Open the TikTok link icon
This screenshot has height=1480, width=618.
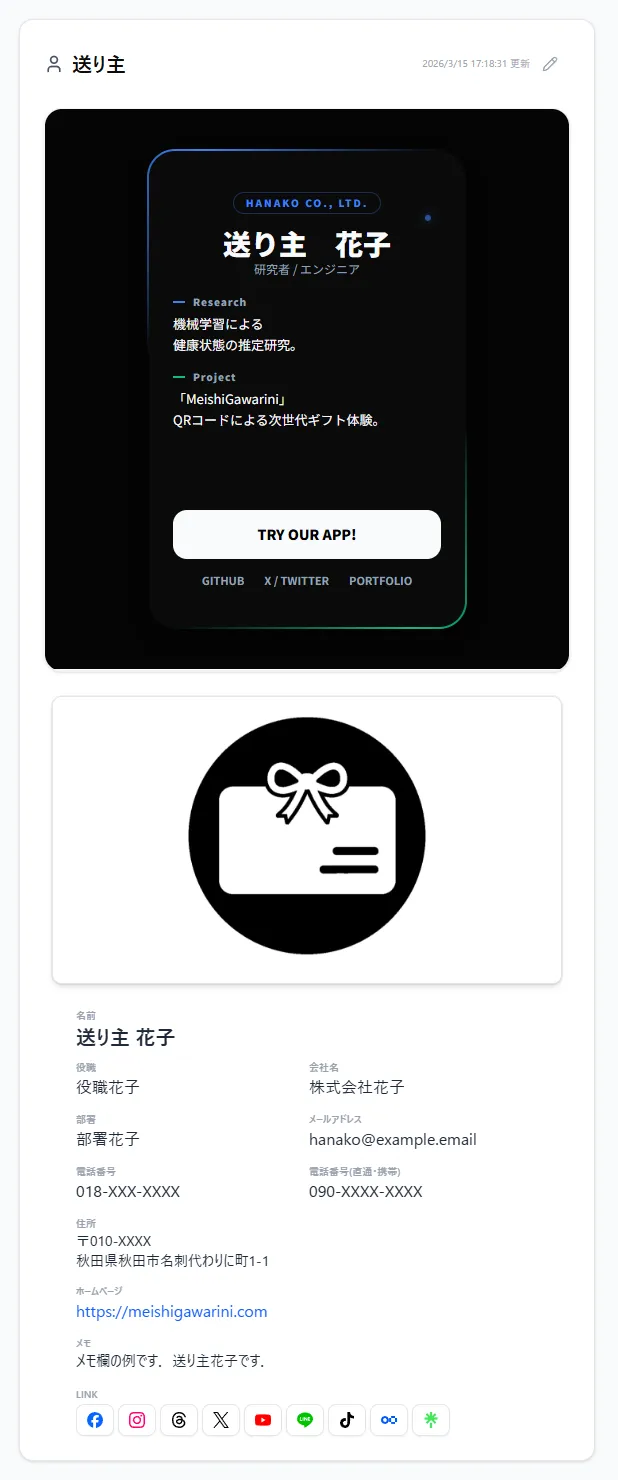[347, 1420]
